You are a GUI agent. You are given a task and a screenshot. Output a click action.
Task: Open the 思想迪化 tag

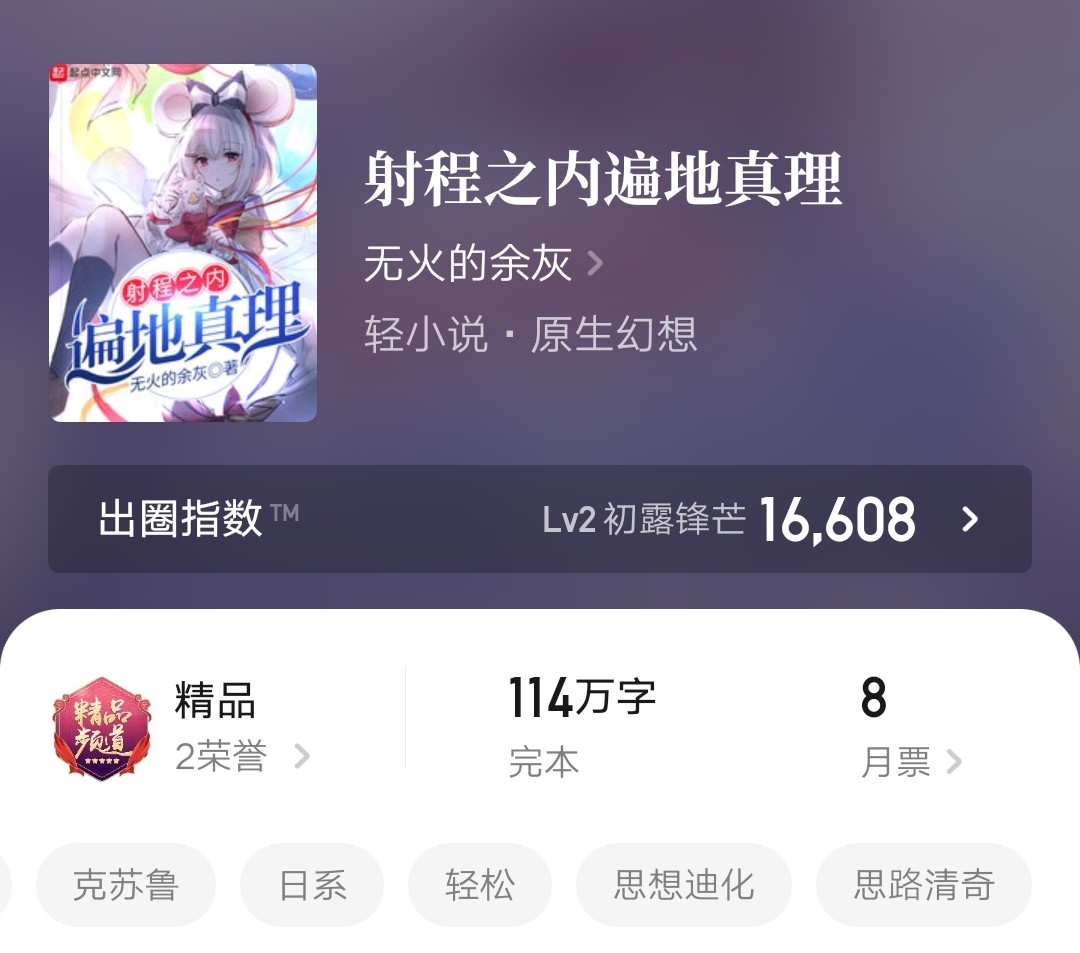[684, 885]
